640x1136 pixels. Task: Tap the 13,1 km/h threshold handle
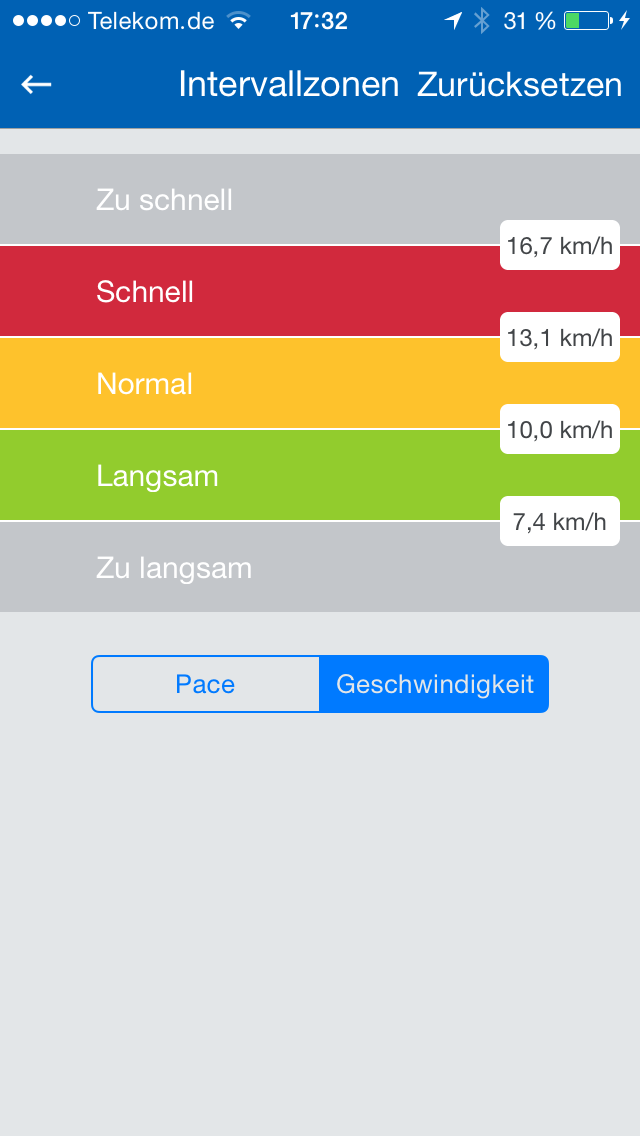559,338
